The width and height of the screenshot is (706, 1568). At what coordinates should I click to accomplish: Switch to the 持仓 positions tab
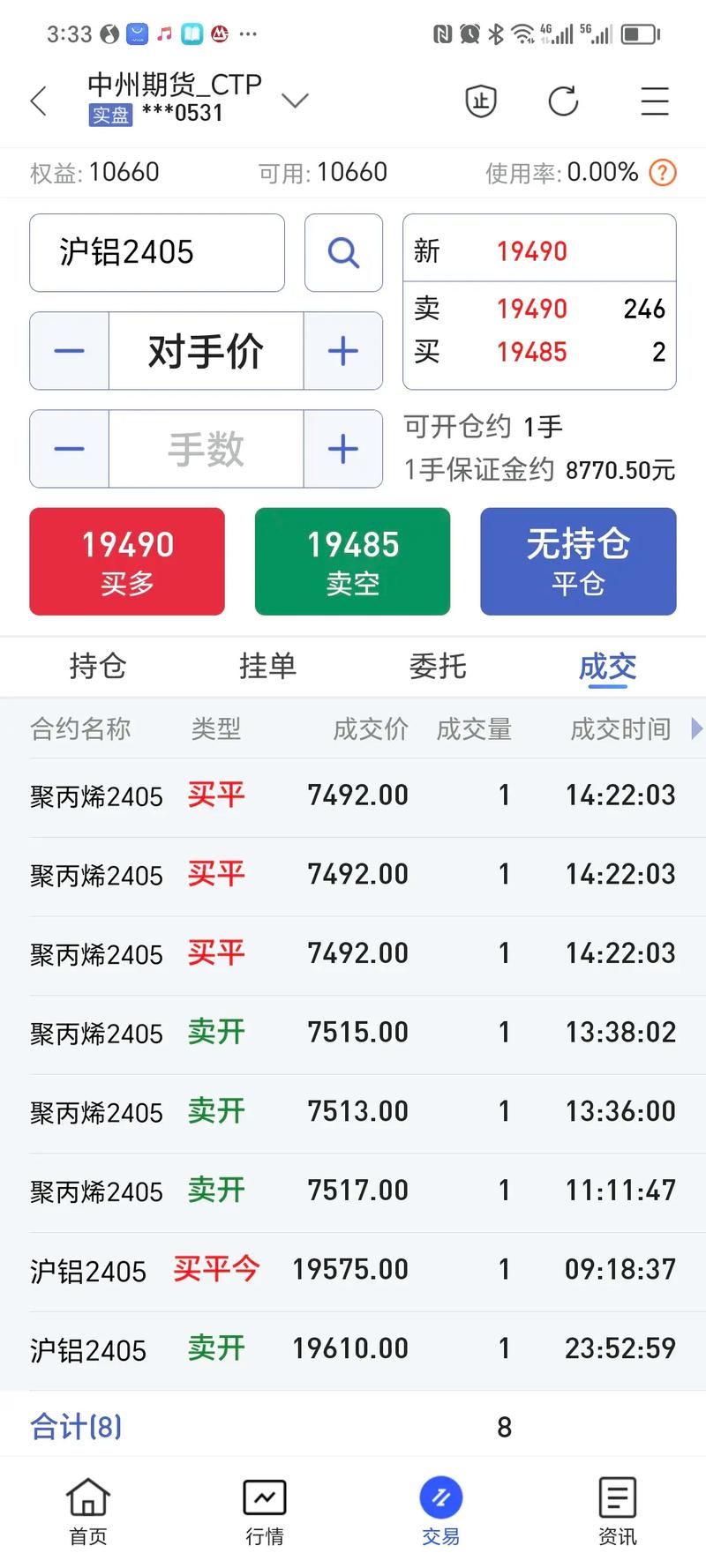click(97, 667)
